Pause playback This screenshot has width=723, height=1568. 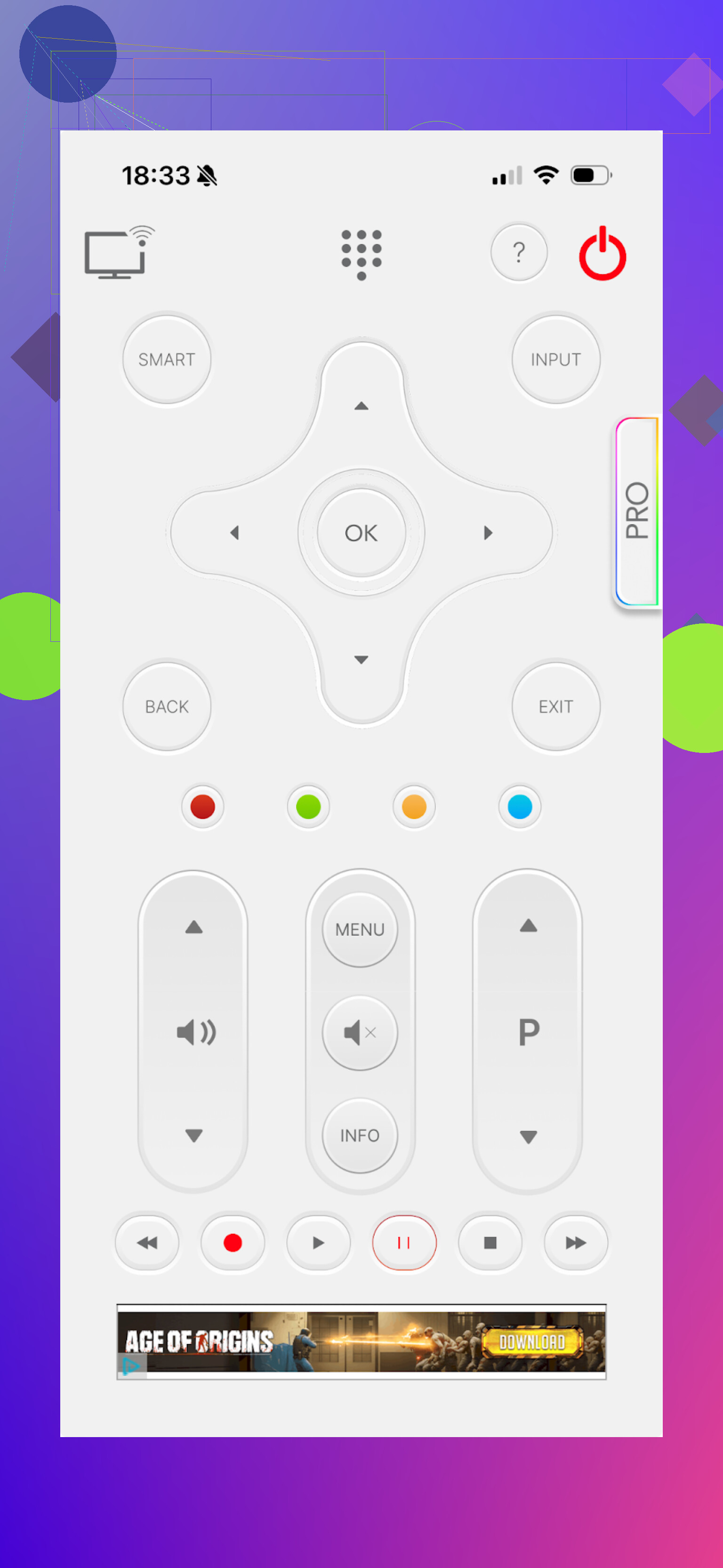coord(404,1242)
